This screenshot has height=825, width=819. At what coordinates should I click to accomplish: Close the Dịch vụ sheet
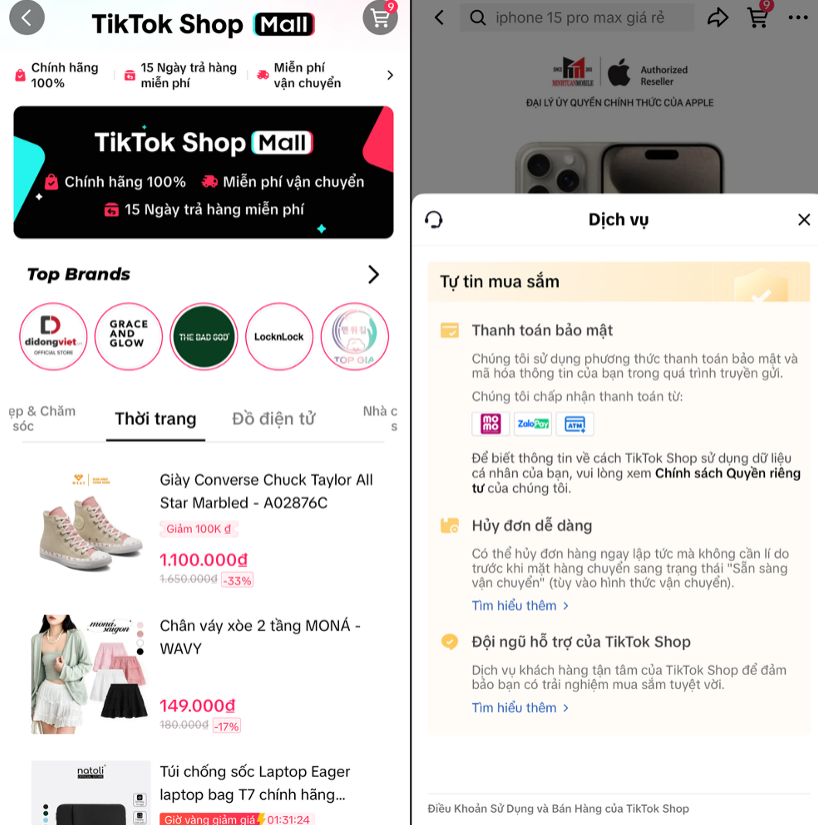(803, 219)
